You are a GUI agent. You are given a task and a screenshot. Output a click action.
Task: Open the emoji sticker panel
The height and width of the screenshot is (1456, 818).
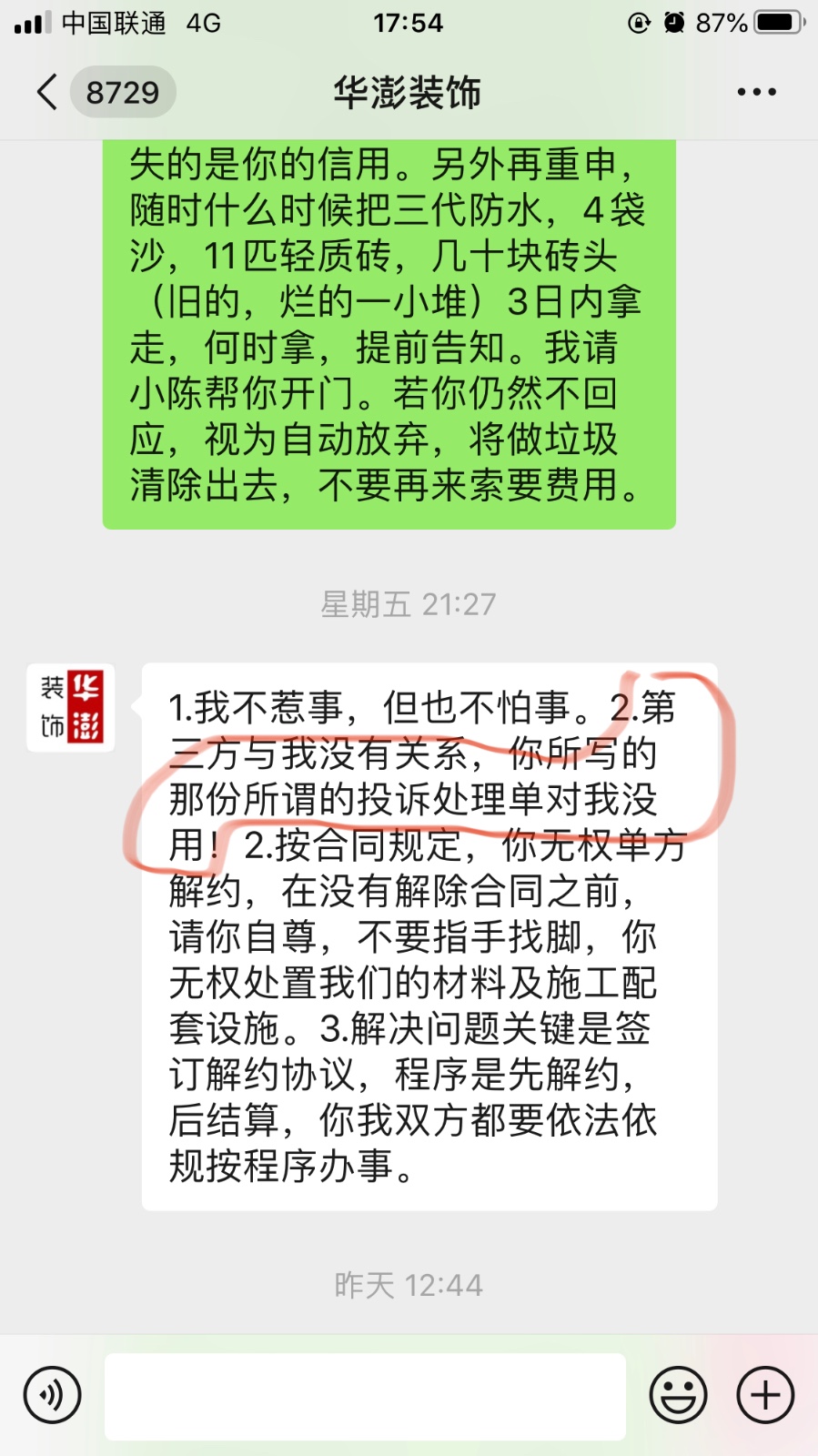[678, 1395]
